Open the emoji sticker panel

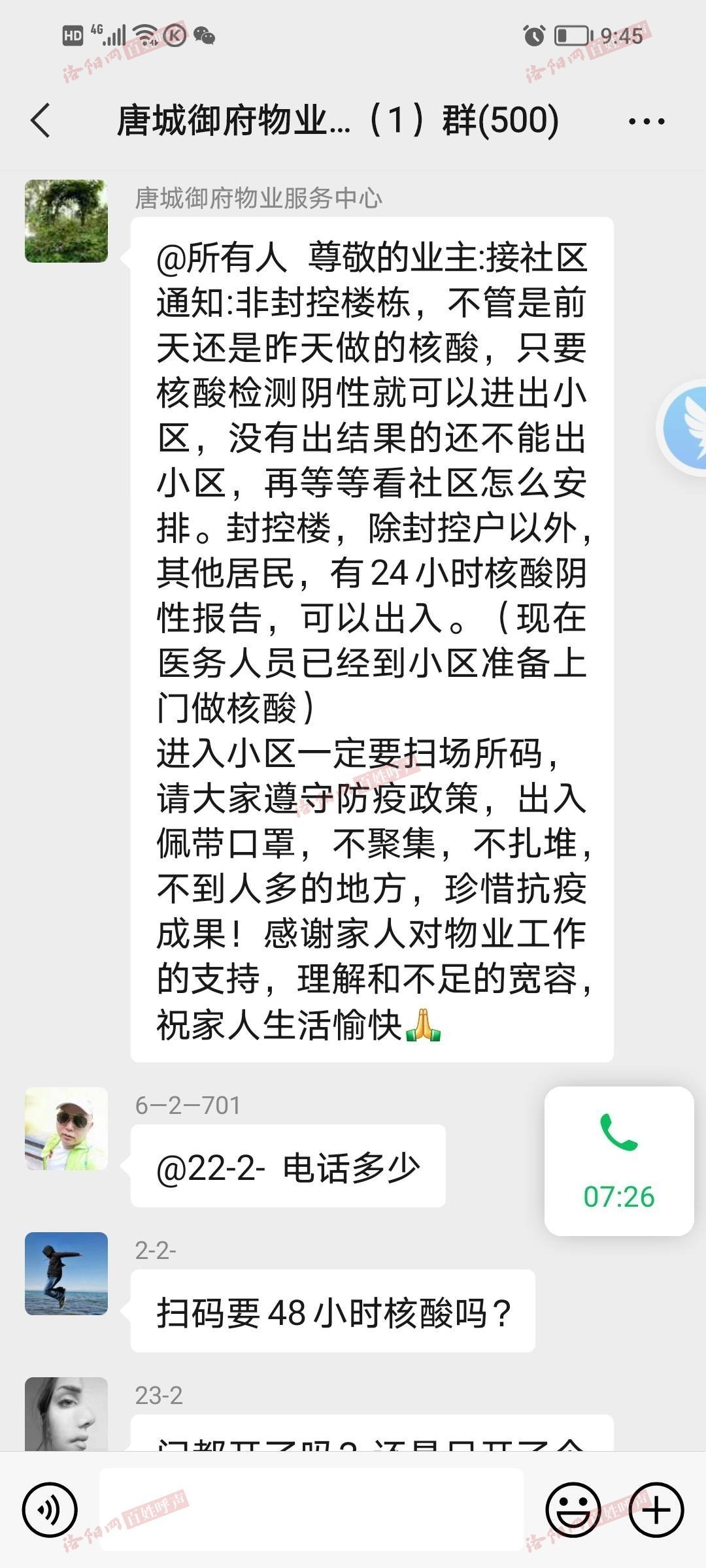pos(573,1510)
